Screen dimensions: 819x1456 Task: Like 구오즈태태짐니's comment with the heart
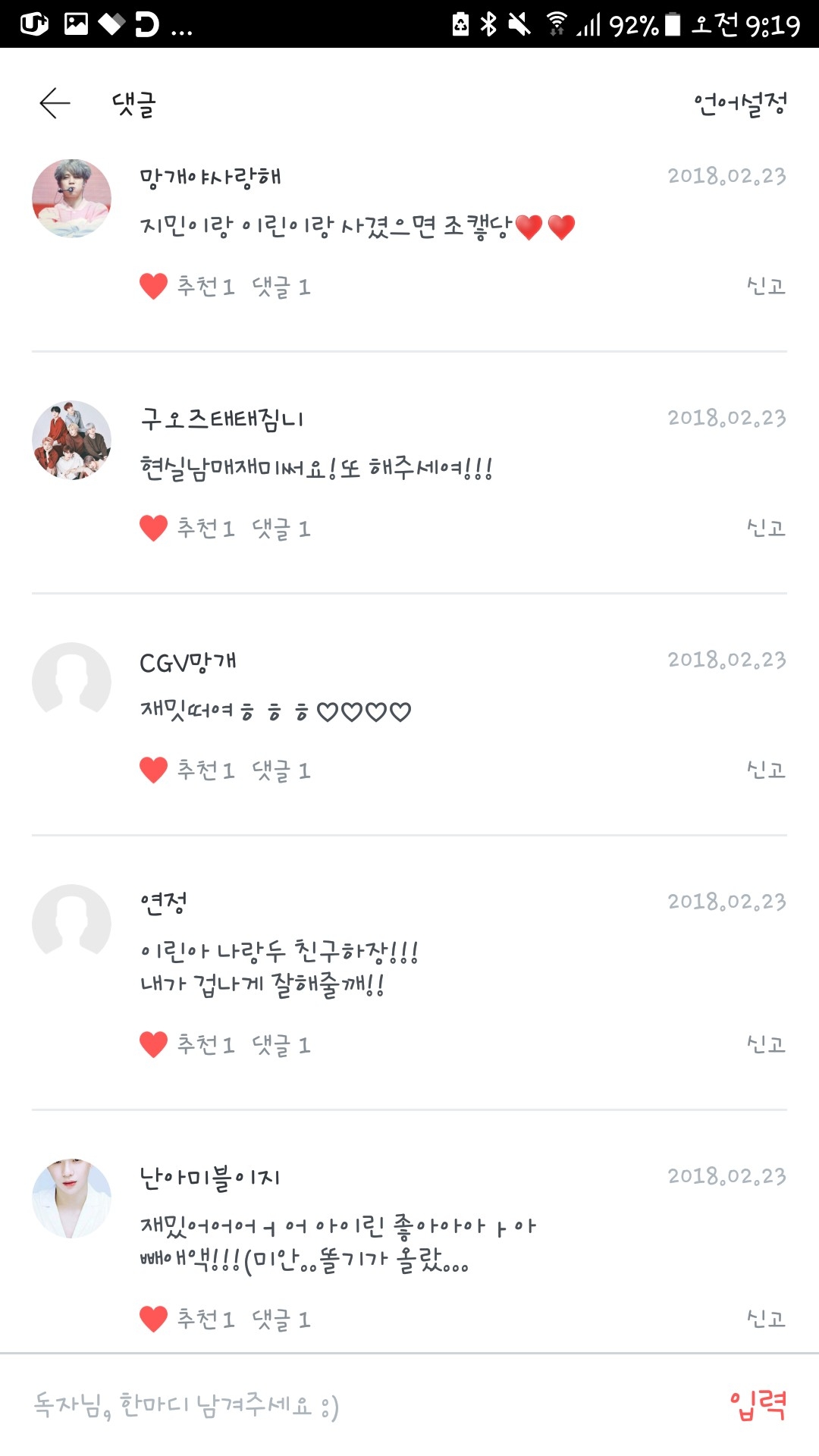[x=153, y=528]
